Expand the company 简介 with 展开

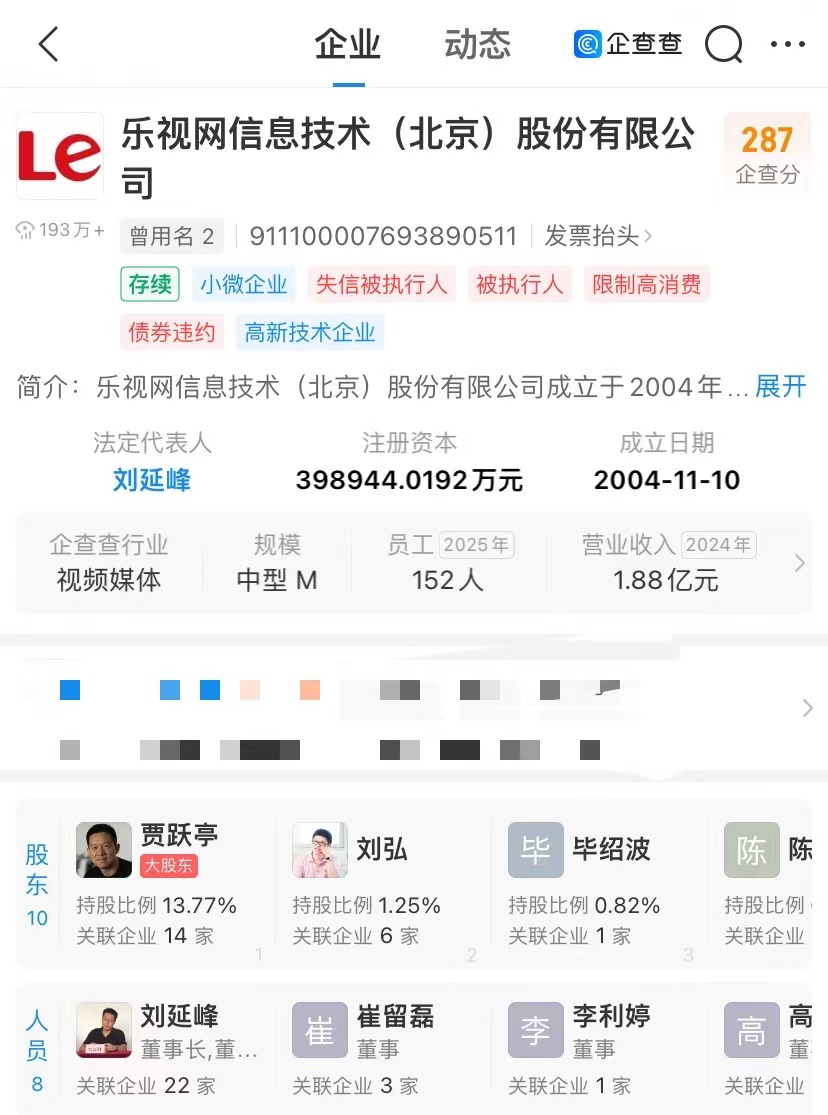(x=780, y=386)
